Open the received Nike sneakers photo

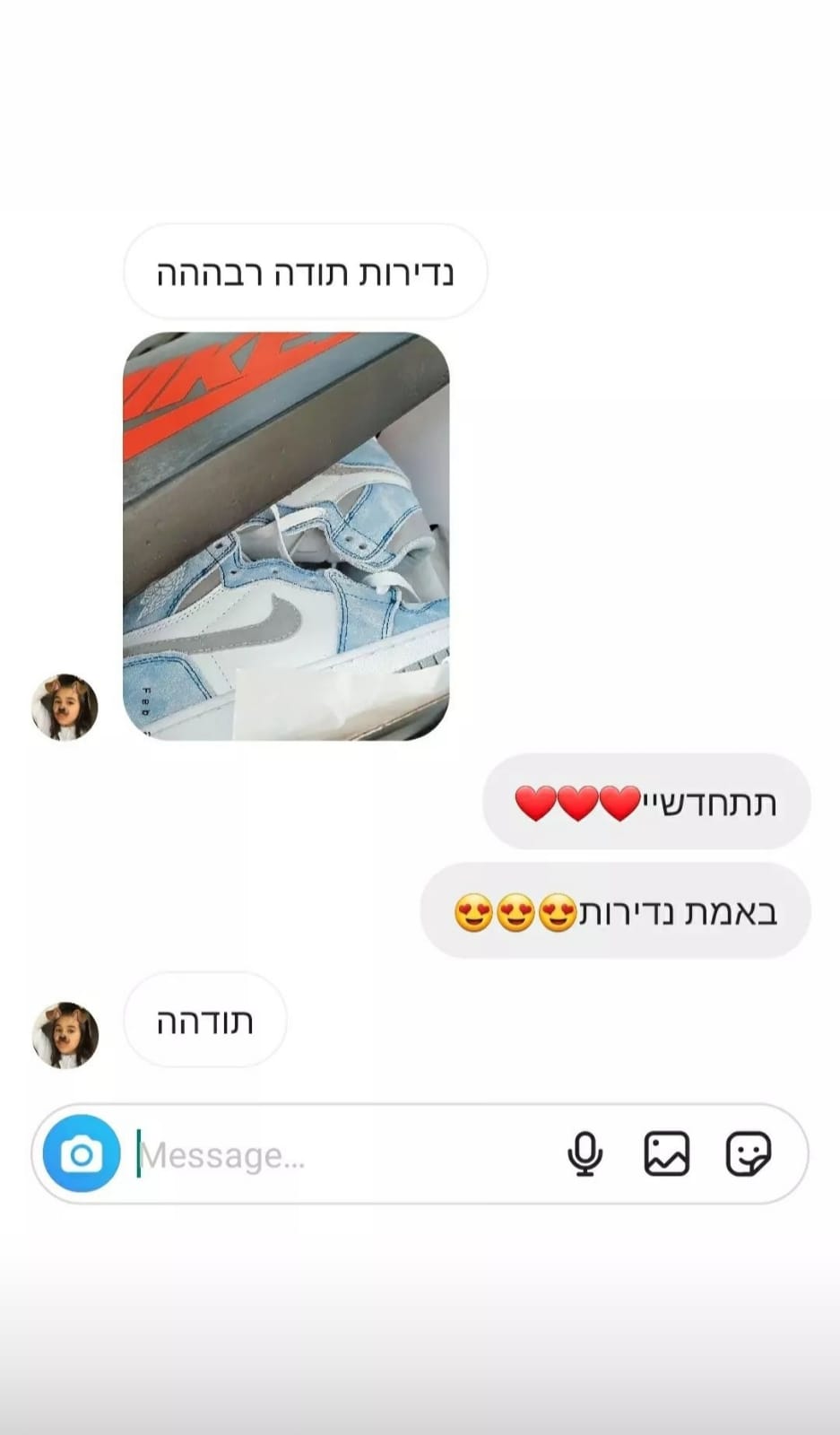pos(286,536)
